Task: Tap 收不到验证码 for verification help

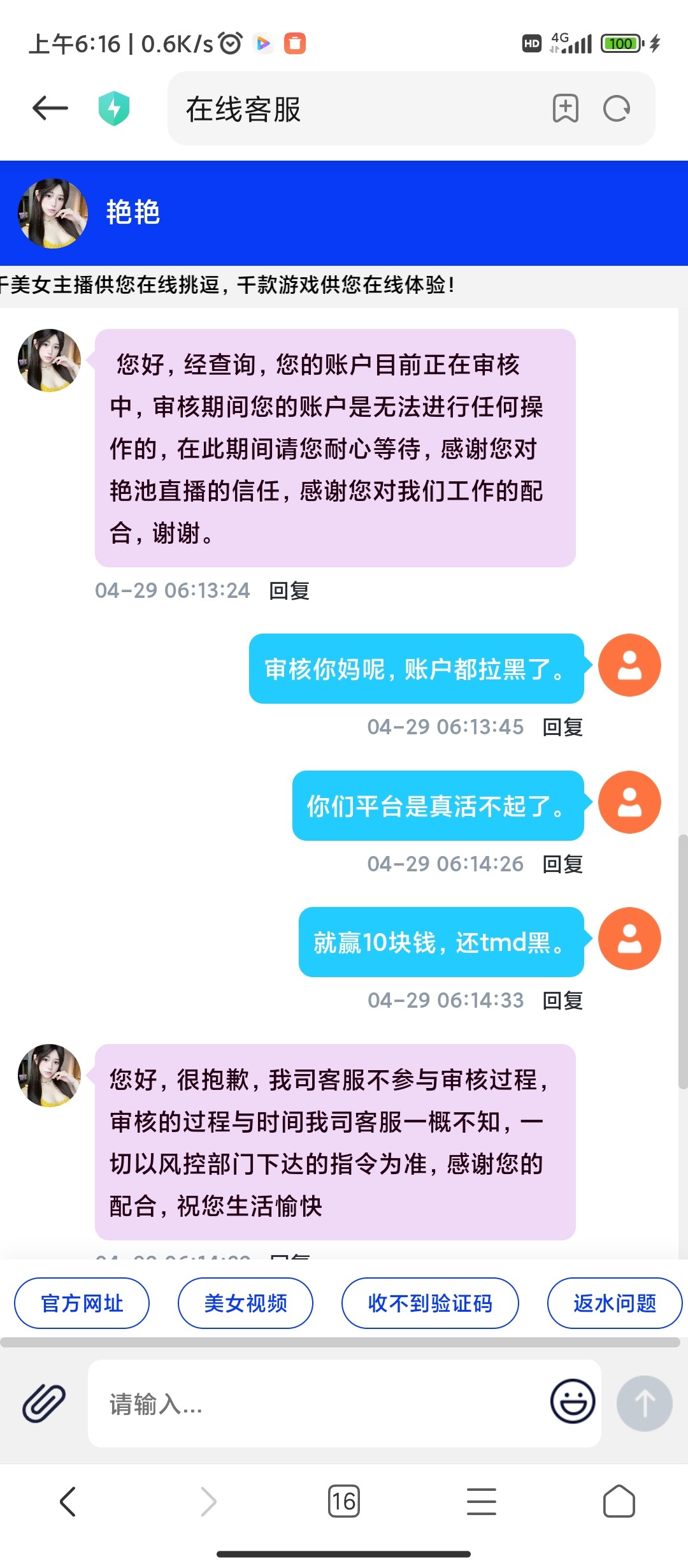Action: point(431,1303)
